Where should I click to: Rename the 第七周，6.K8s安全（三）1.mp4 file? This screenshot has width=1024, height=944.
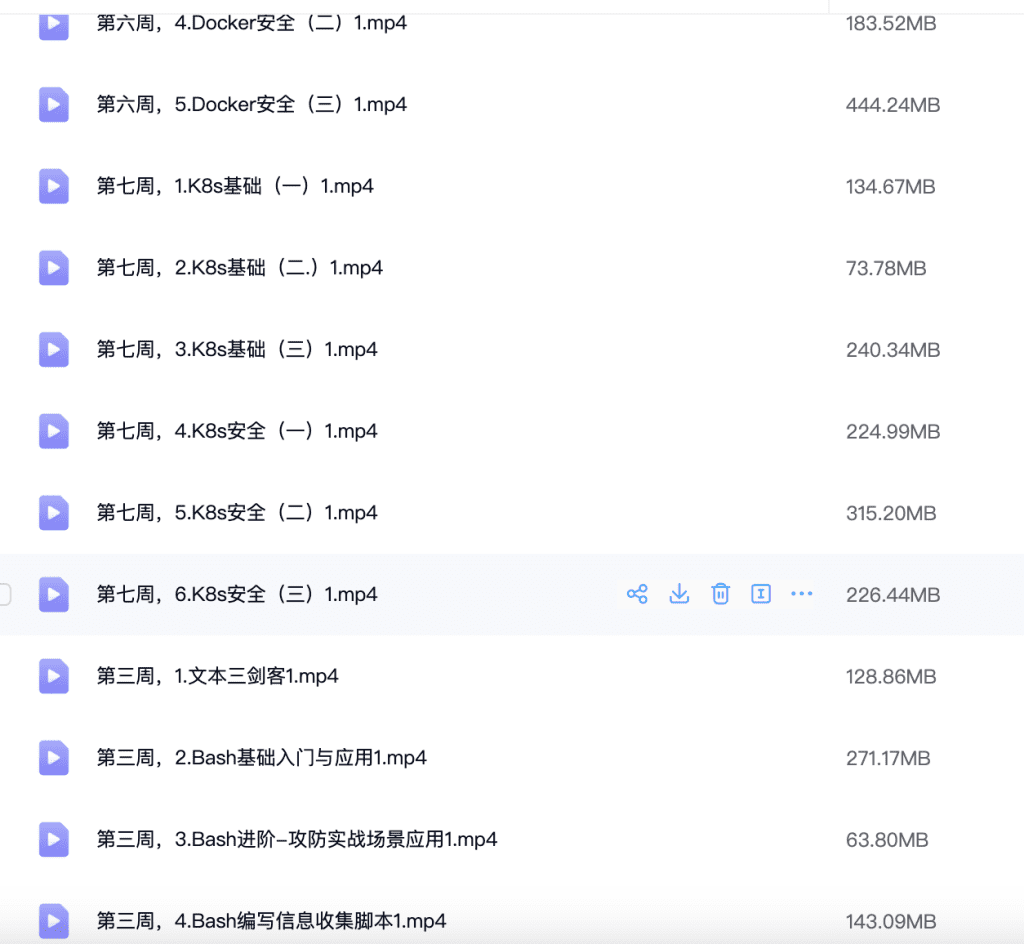(x=761, y=594)
